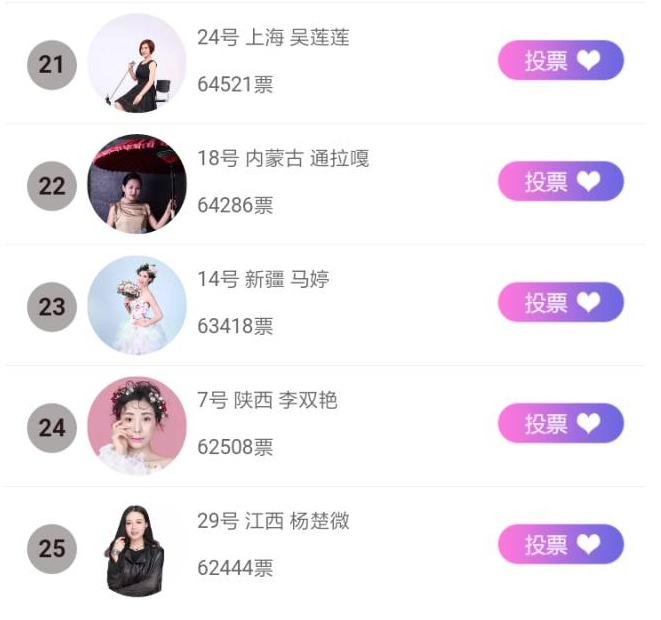The height and width of the screenshot is (620, 661).
Task: Cast a vote for 18号 内蒙古 通拉嘎
Action: coord(560,182)
